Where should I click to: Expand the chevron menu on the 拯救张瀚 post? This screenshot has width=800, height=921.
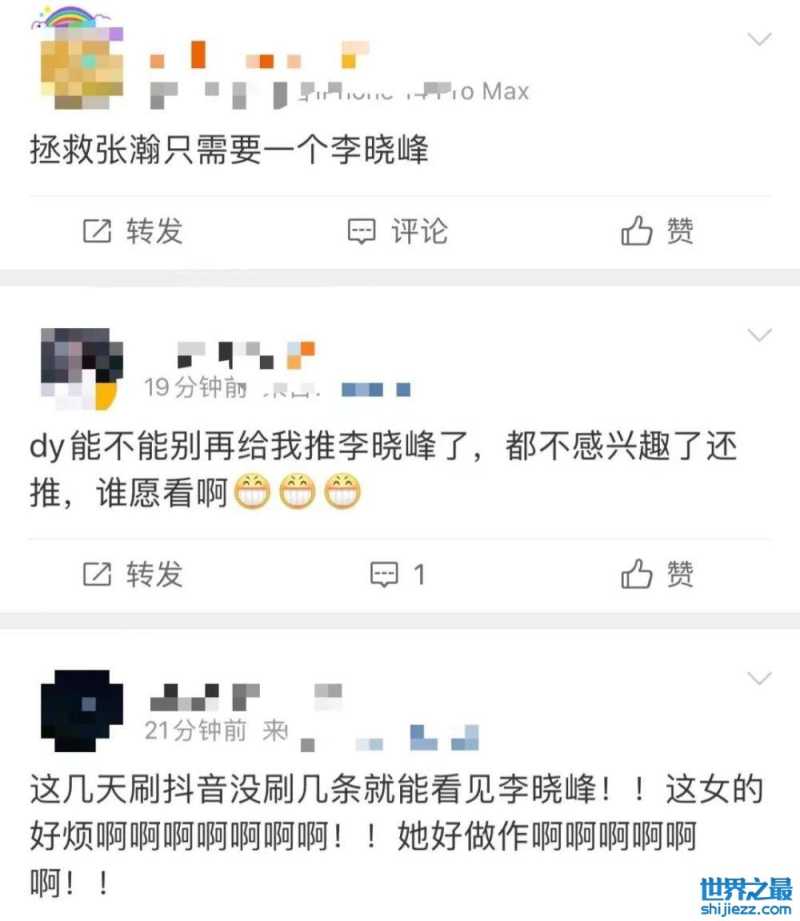coord(760,40)
